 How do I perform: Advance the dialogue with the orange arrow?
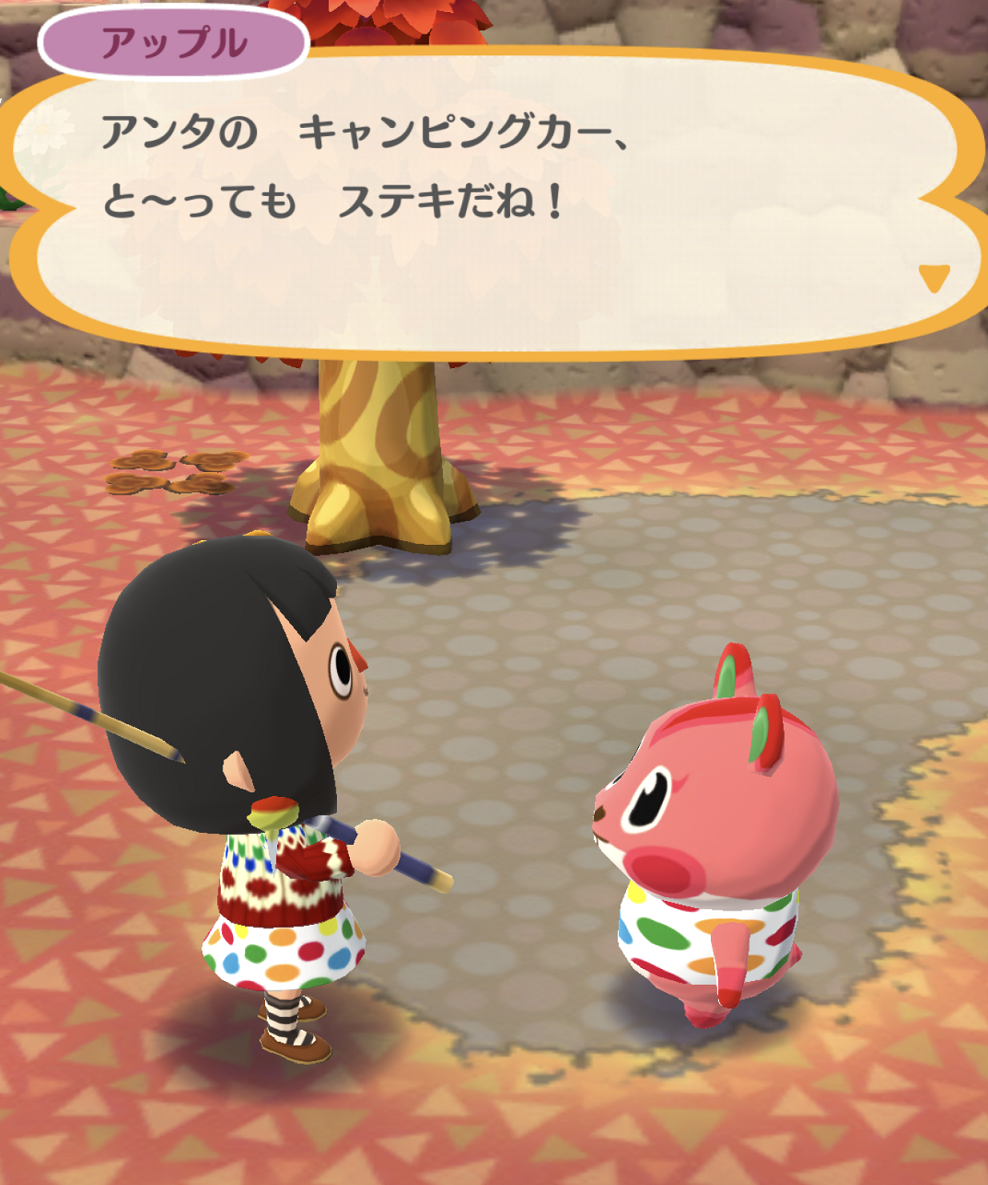[x=933, y=278]
